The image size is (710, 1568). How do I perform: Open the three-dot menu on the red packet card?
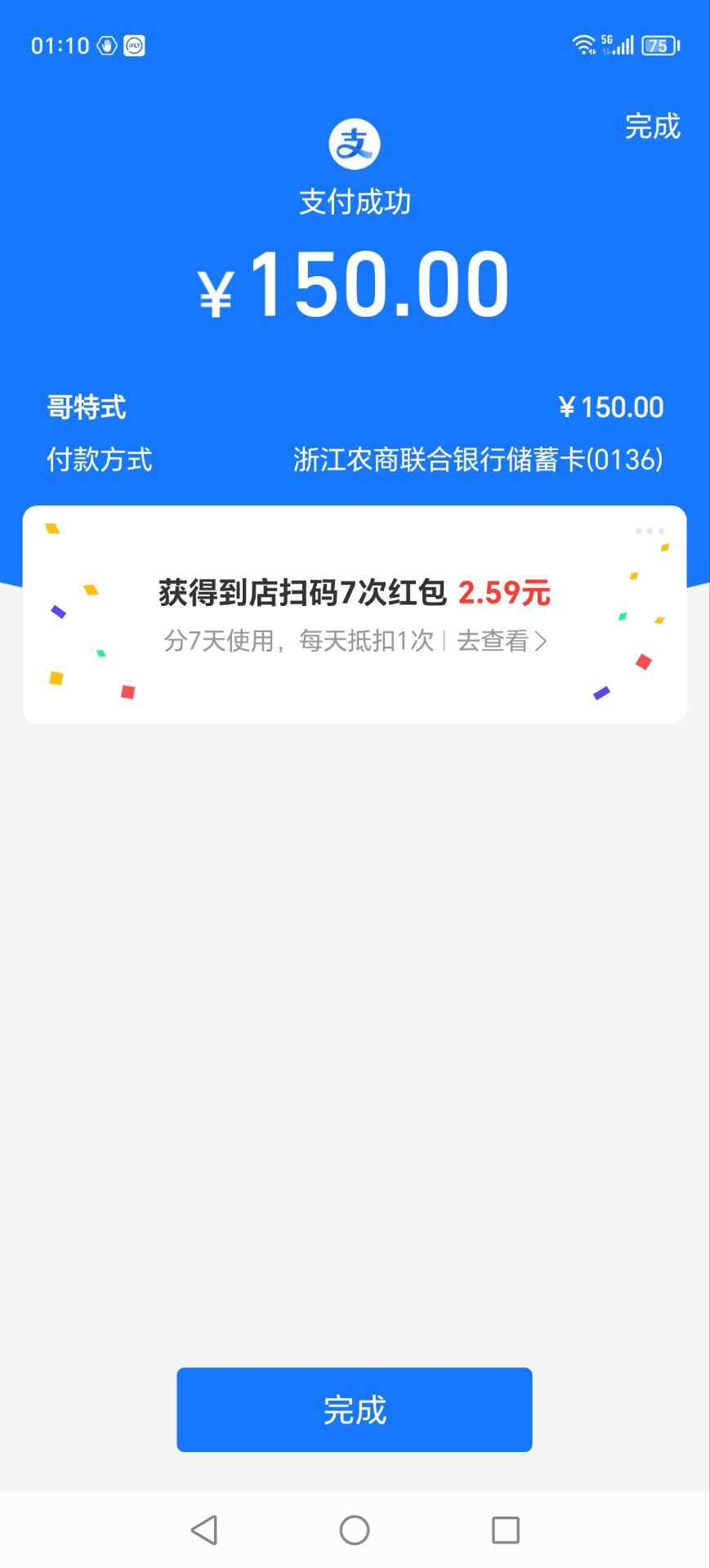(x=650, y=531)
